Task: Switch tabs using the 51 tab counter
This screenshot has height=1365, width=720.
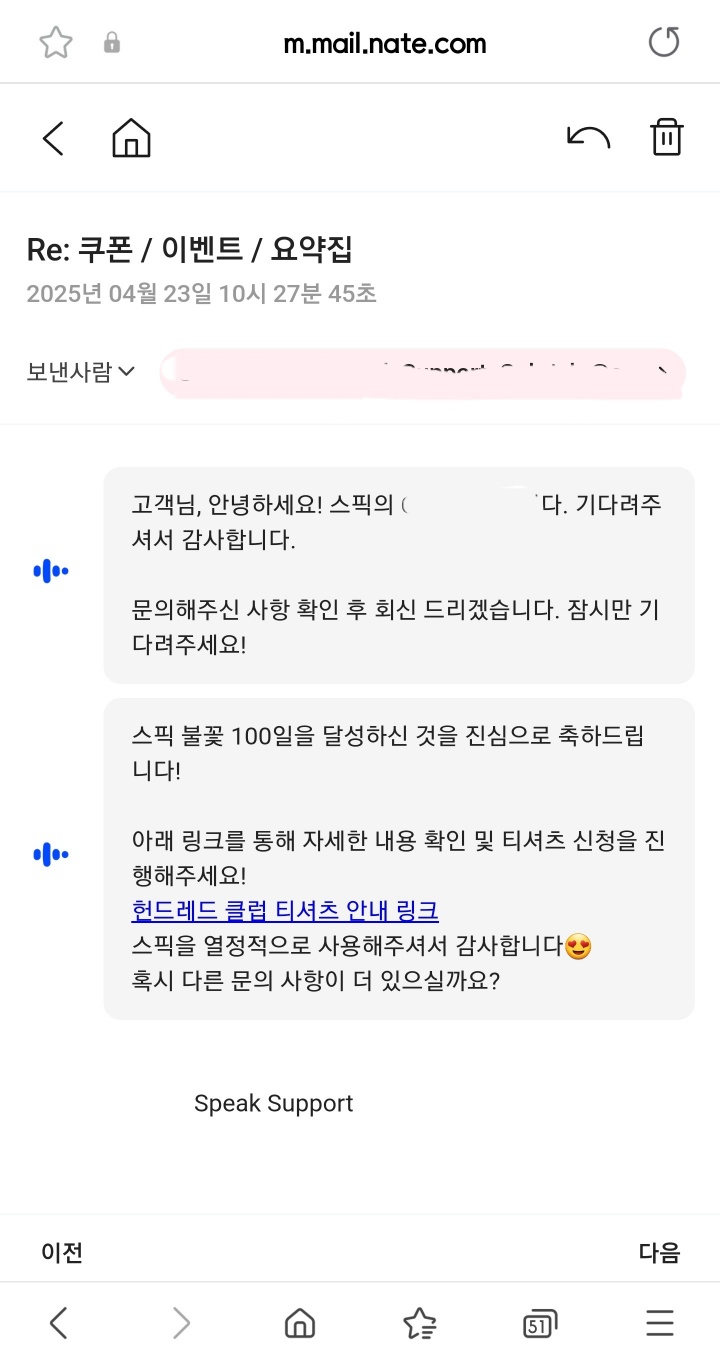Action: (x=539, y=1322)
